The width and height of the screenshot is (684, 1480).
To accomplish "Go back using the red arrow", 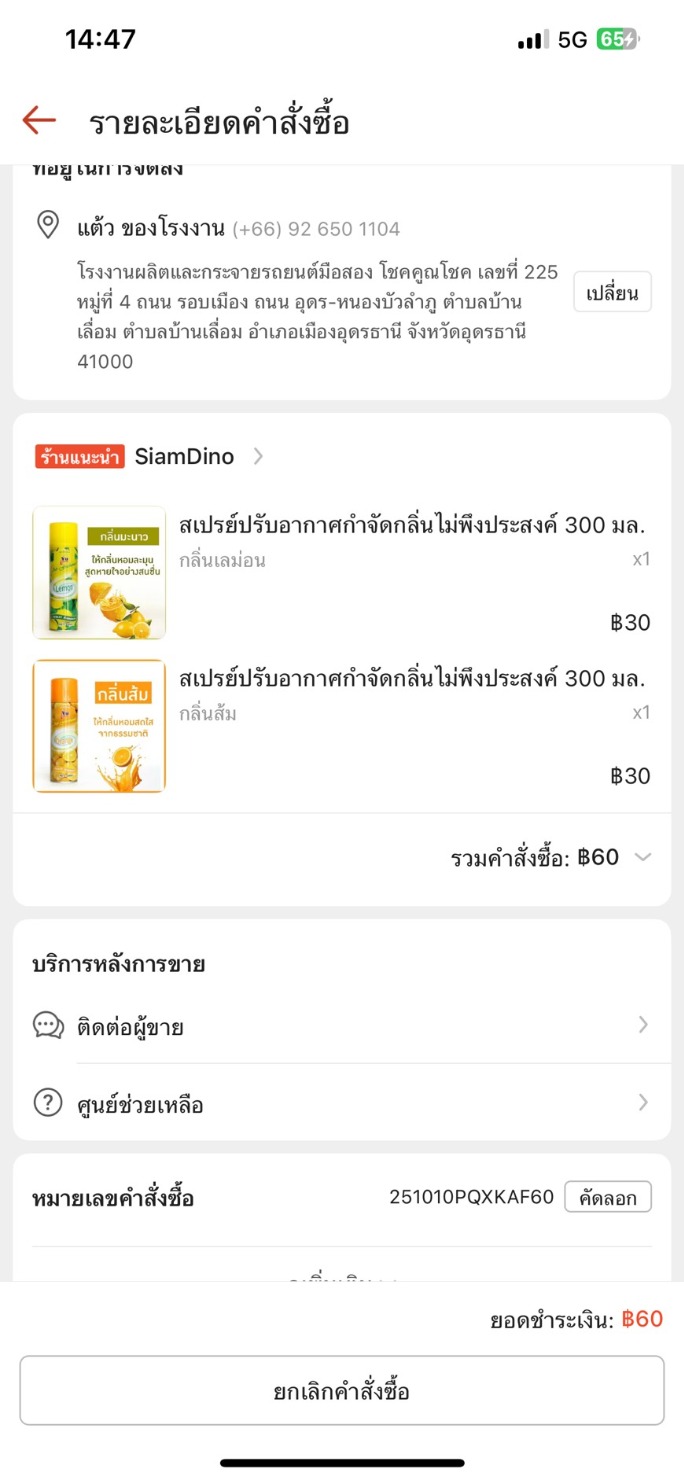I will (39, 121).
